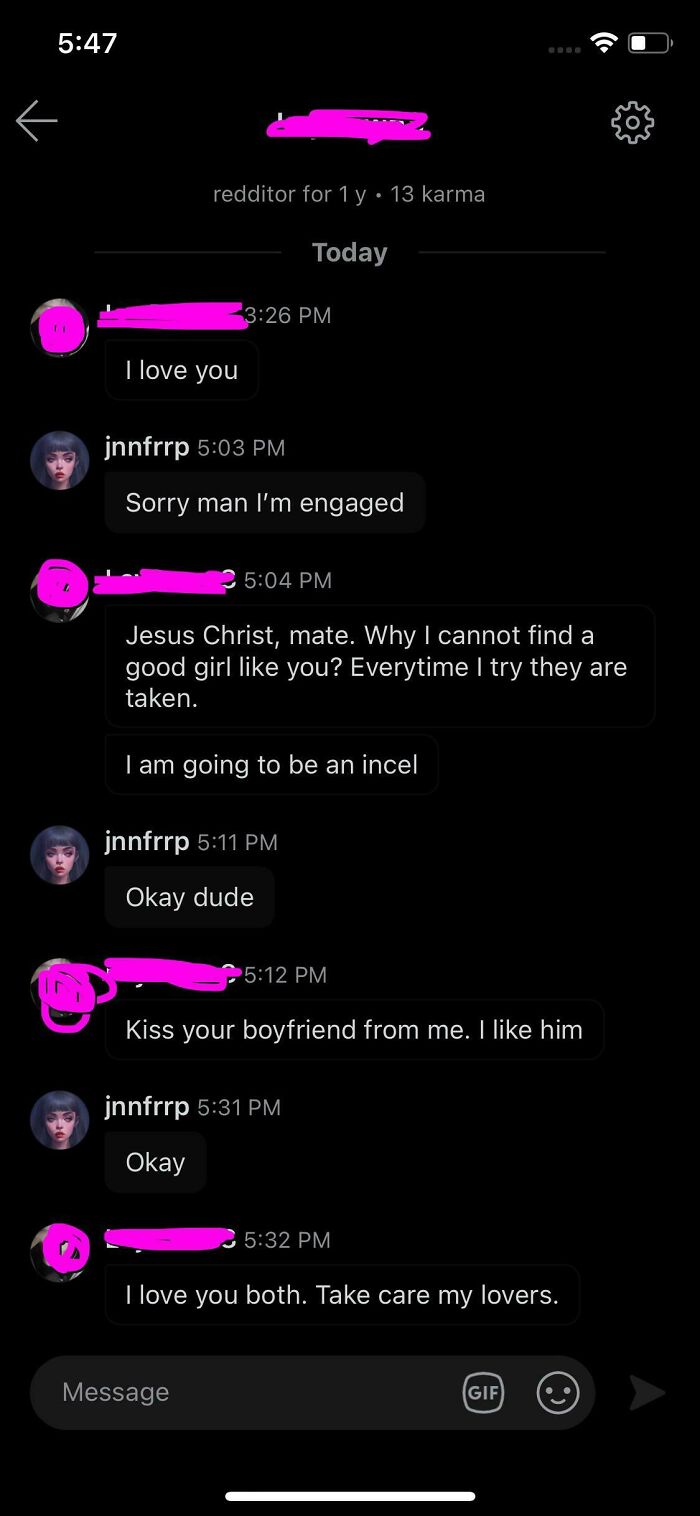Open jnnfrrp's avatar next to "Okay dude"
Viewport: 700px width, 1516px height.
tap(60, 855)
